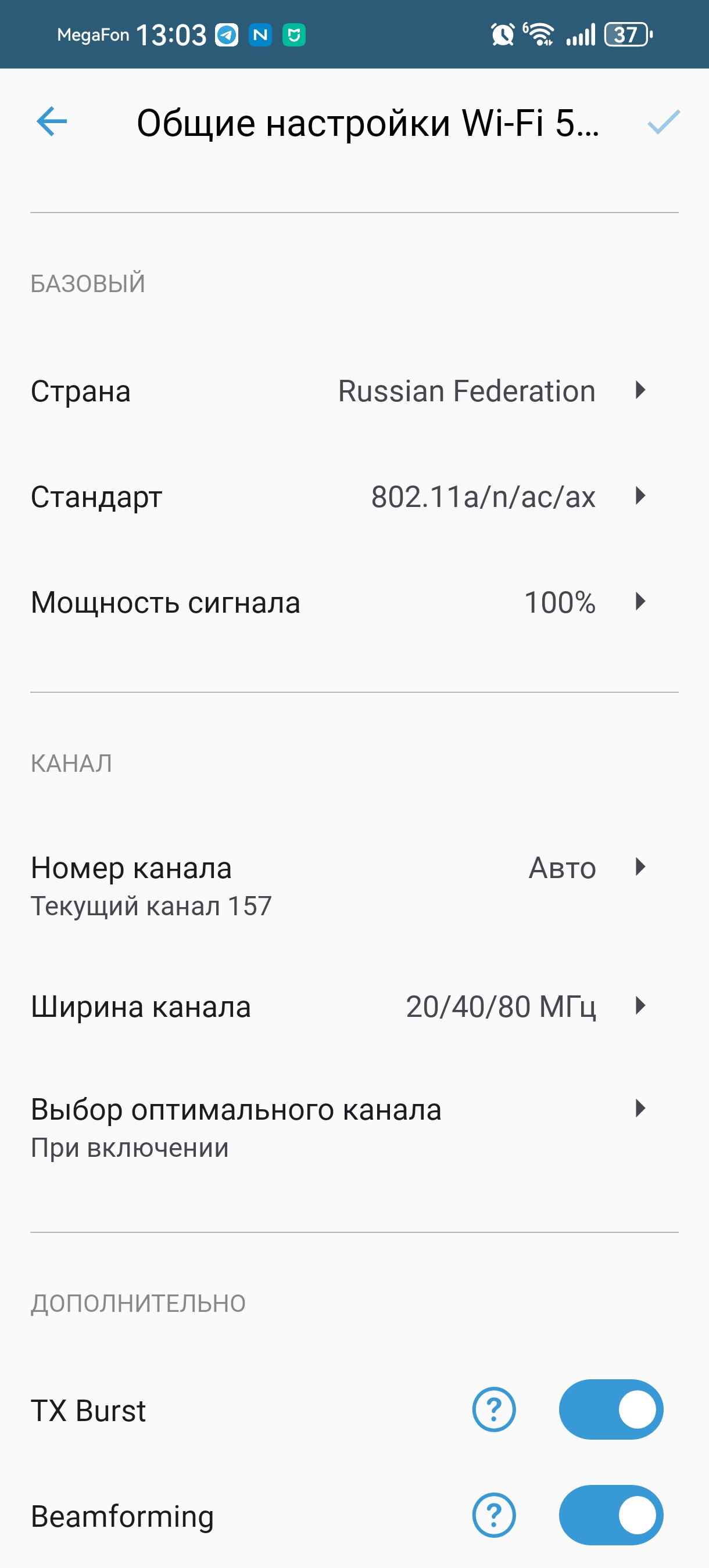
Task: Open Выбор оптимального канала settings
Action: coord(354,1126)
